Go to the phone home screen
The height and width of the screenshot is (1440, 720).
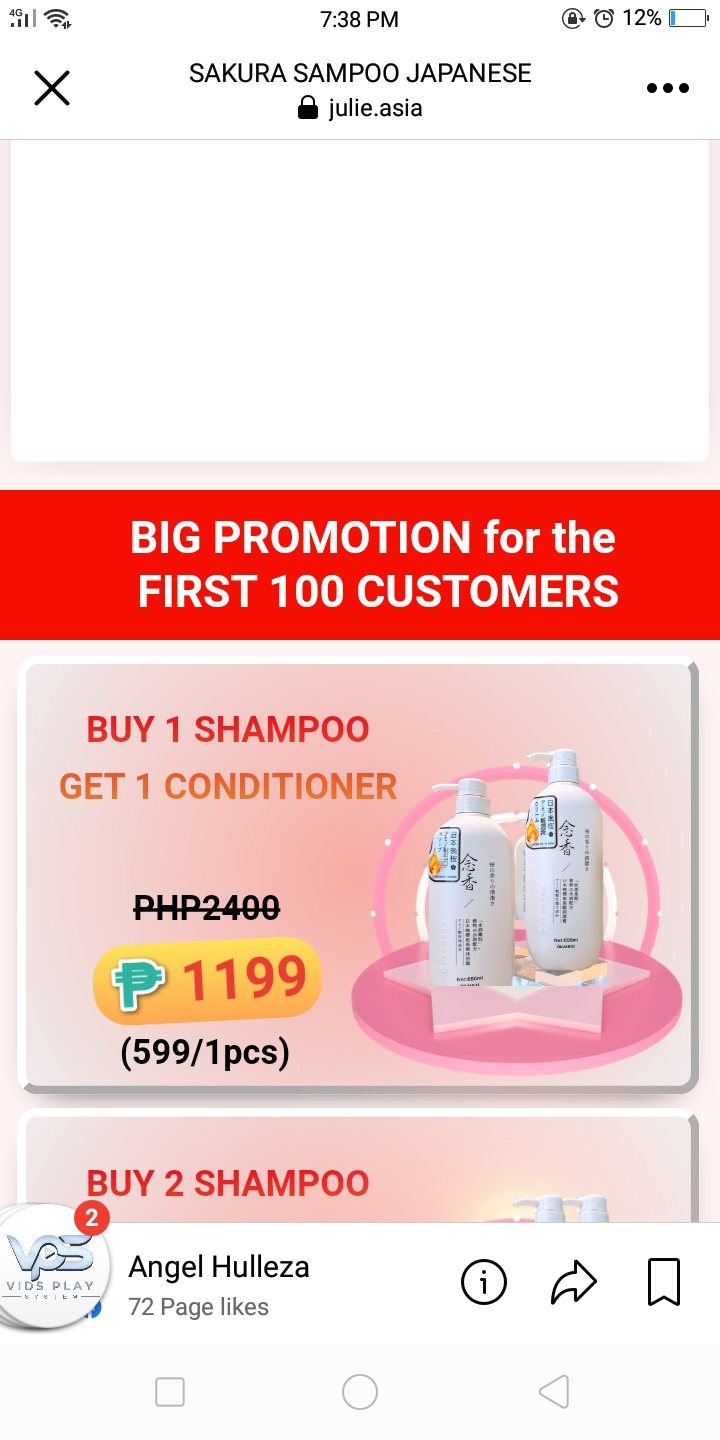(x=360, y=1392)
